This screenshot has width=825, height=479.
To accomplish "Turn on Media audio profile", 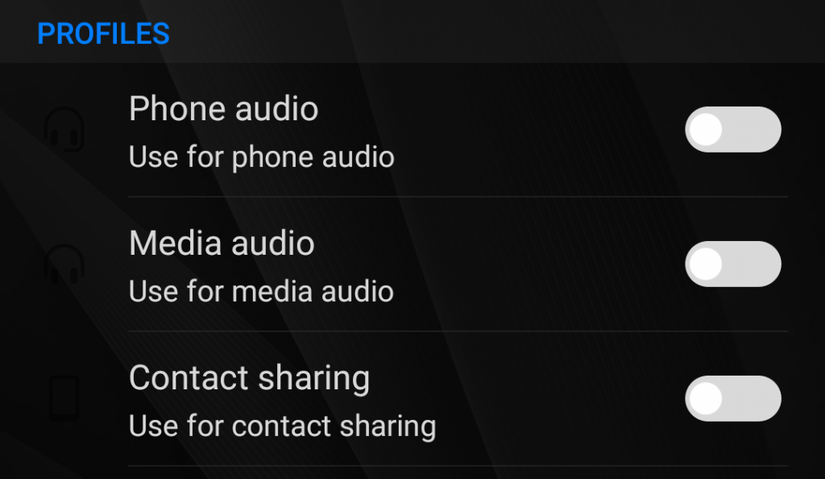I will (x=732, y=264).
